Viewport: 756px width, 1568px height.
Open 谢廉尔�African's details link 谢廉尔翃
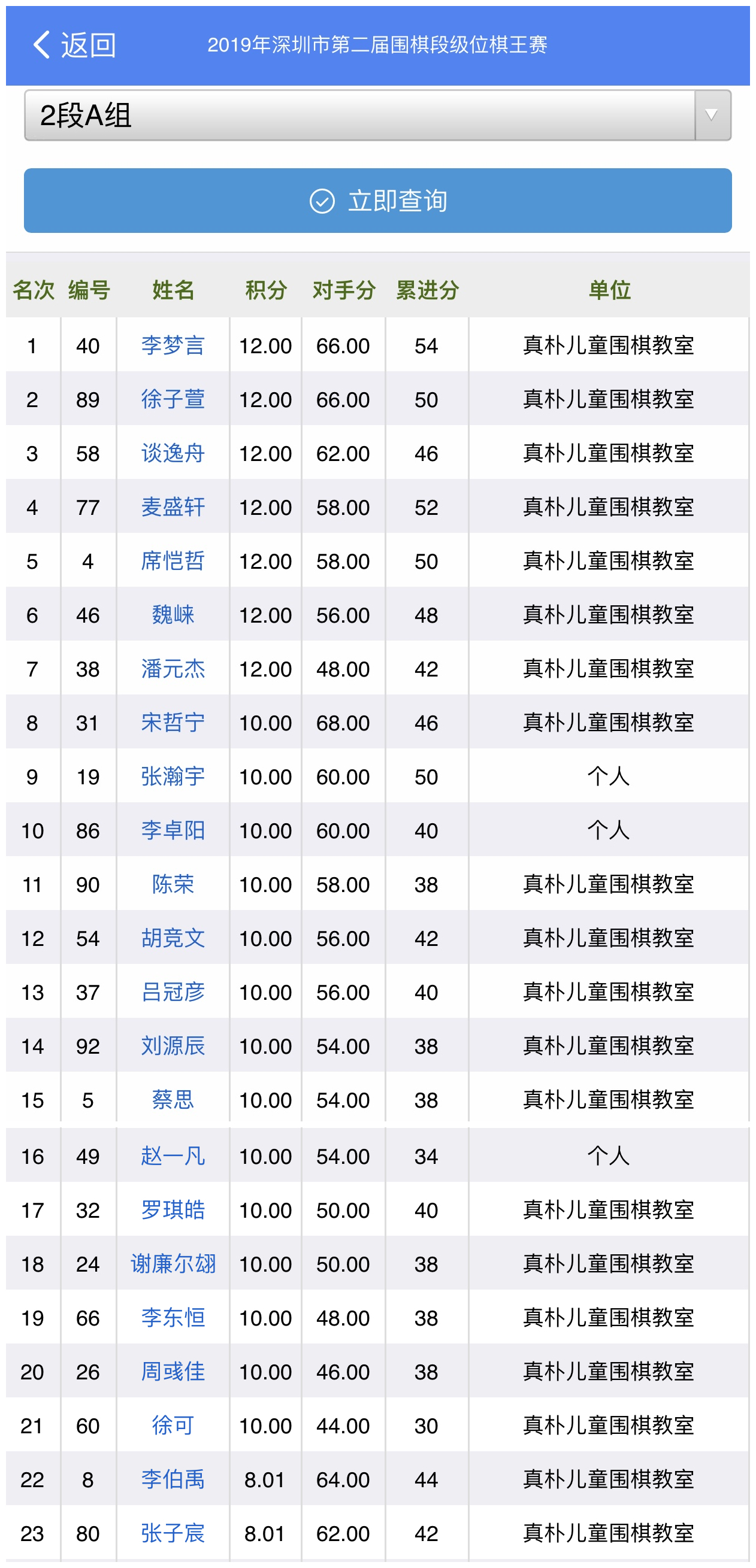pos(173,1264)
